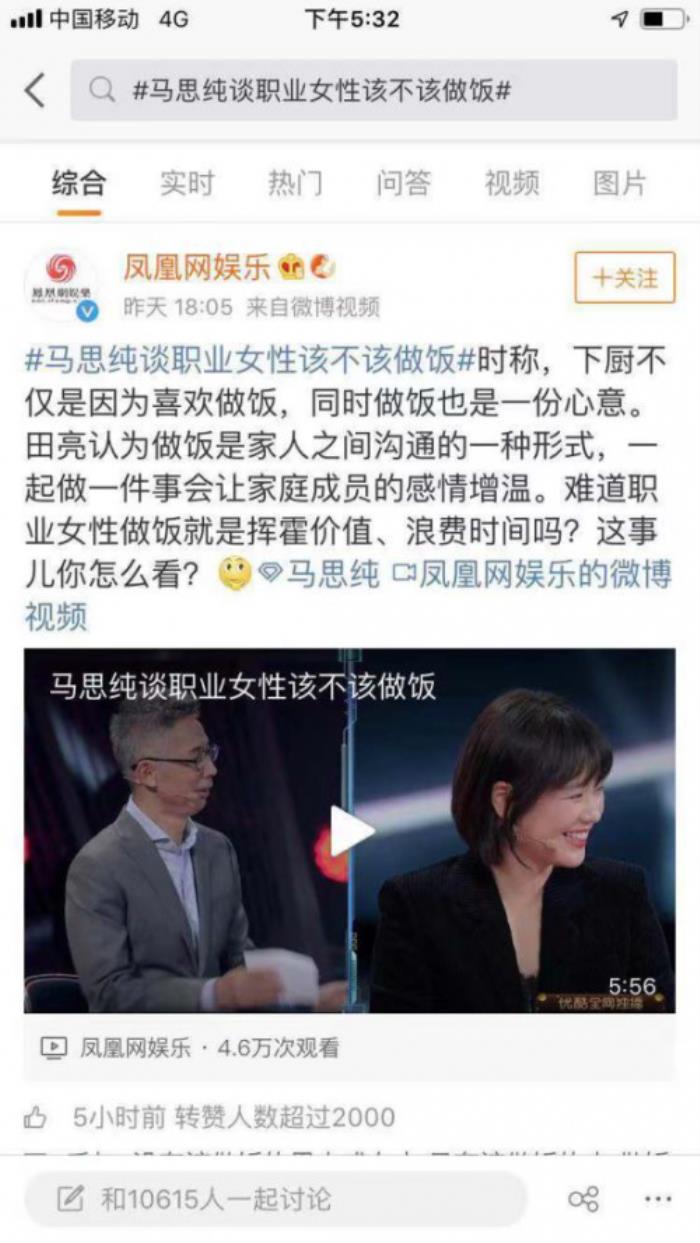Image resolution: width=700 pixels, height=1243 pixels.
Task: Select the 图片 tab
Action: pyautogui.click(x=619, y=183)
